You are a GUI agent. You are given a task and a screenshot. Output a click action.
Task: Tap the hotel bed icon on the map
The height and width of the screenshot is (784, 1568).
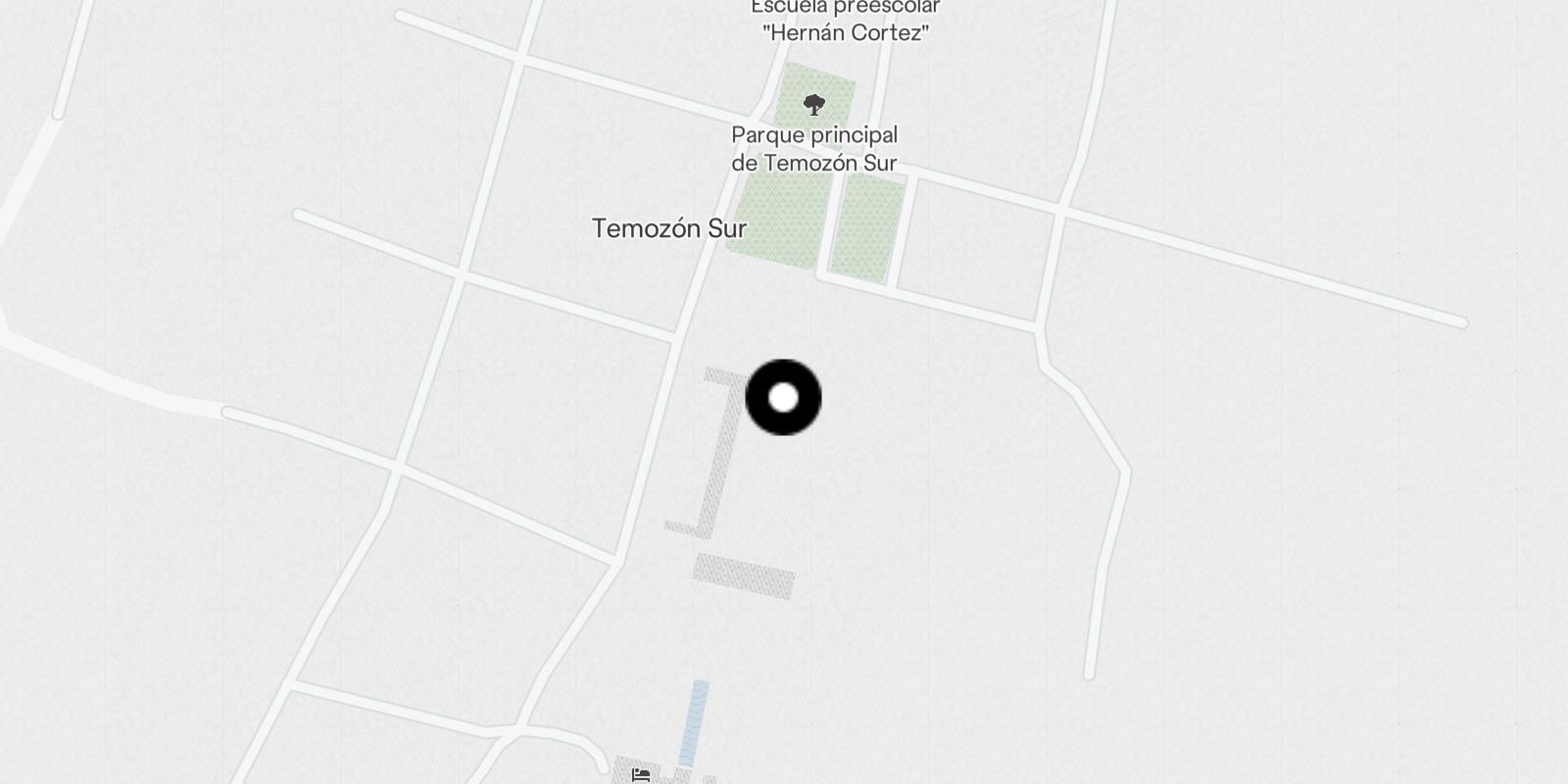click(x=641, y=775)
